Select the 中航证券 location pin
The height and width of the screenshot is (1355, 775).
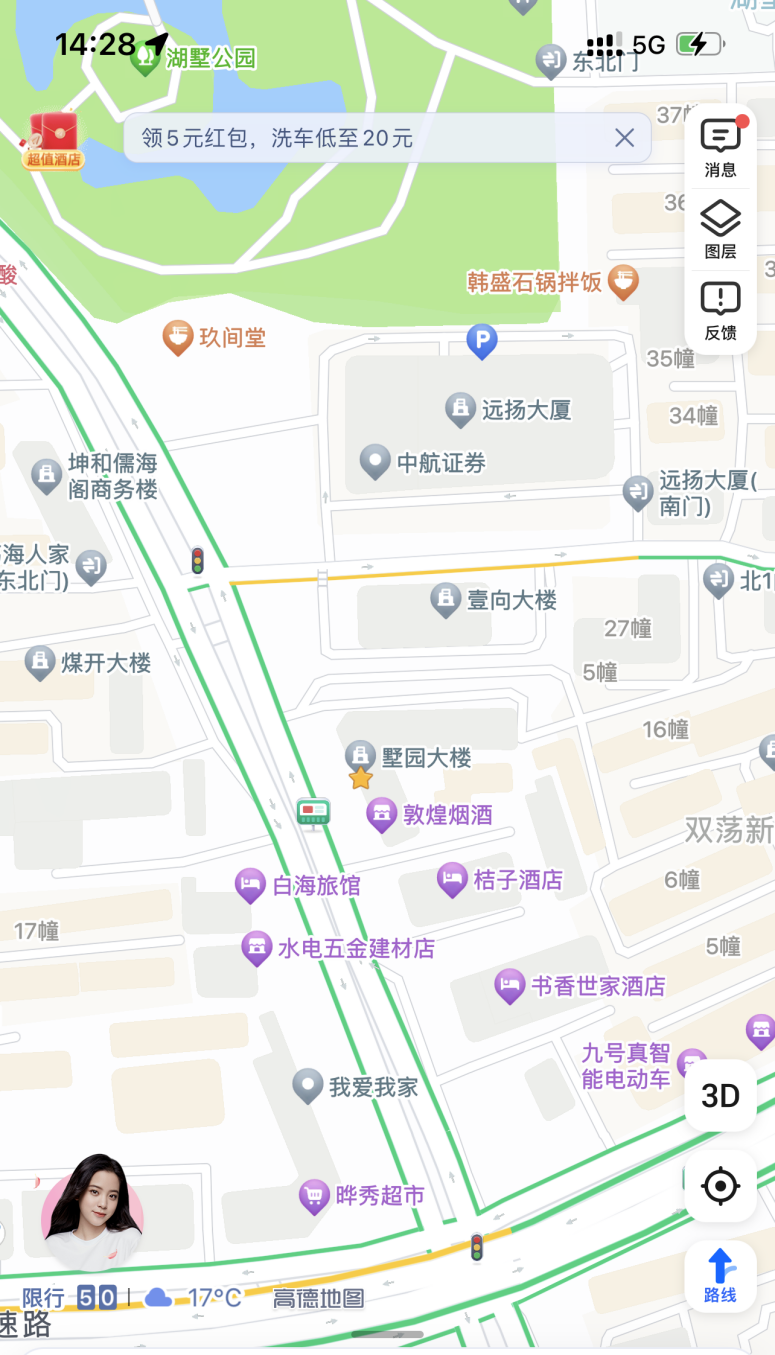point(375,462)
